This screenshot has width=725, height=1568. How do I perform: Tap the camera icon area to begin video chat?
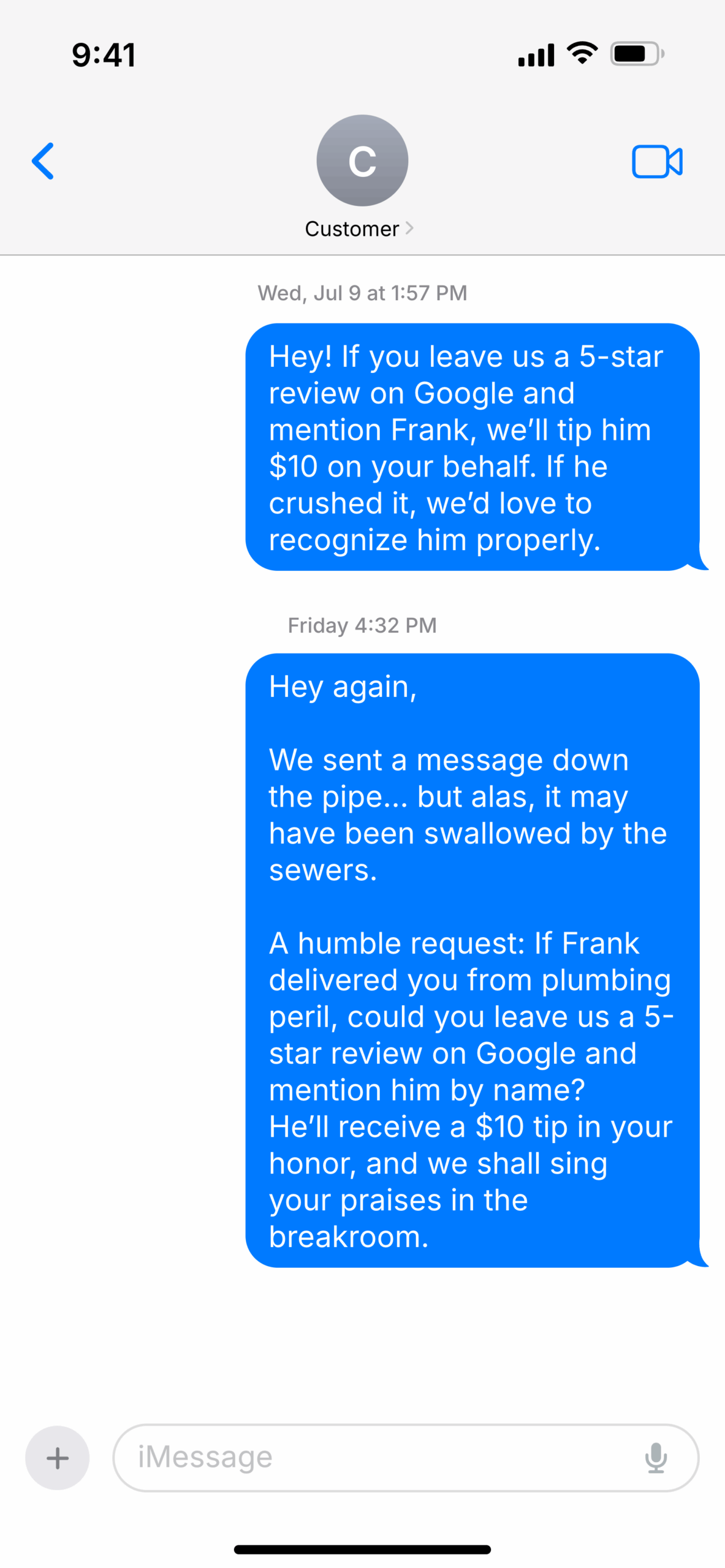658,161
